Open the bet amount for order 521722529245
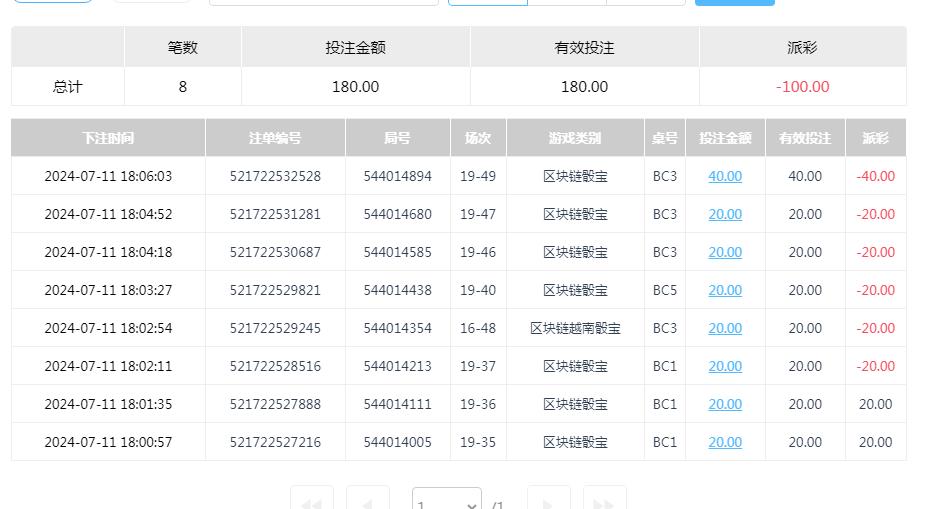 [725, 328]
